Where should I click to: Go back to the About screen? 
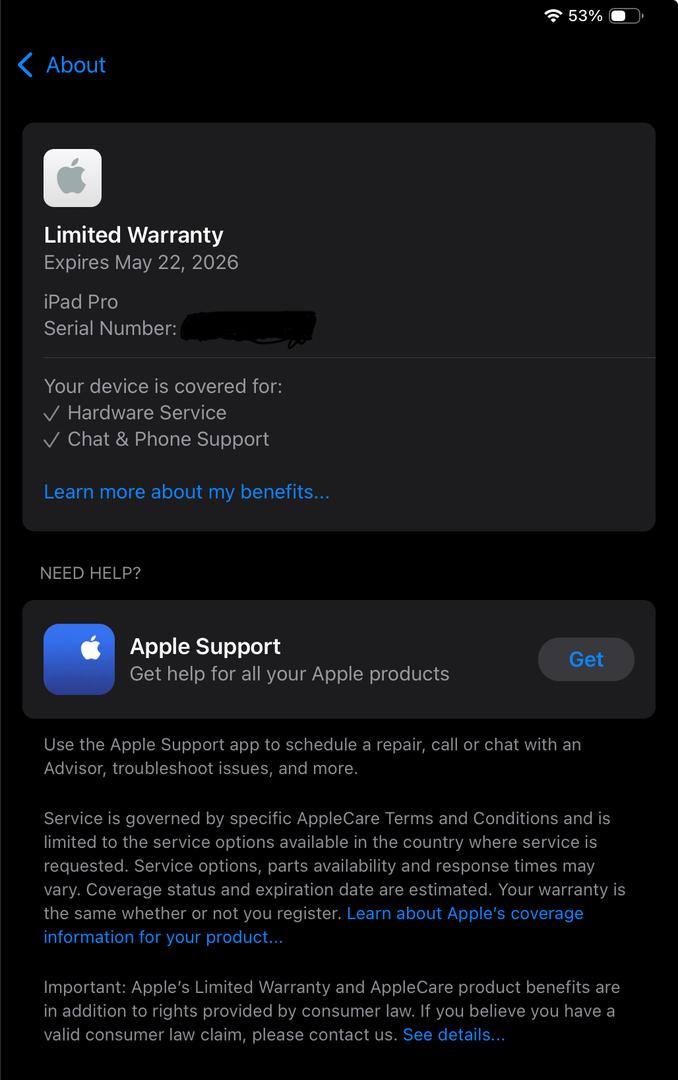tap(62, 66)
